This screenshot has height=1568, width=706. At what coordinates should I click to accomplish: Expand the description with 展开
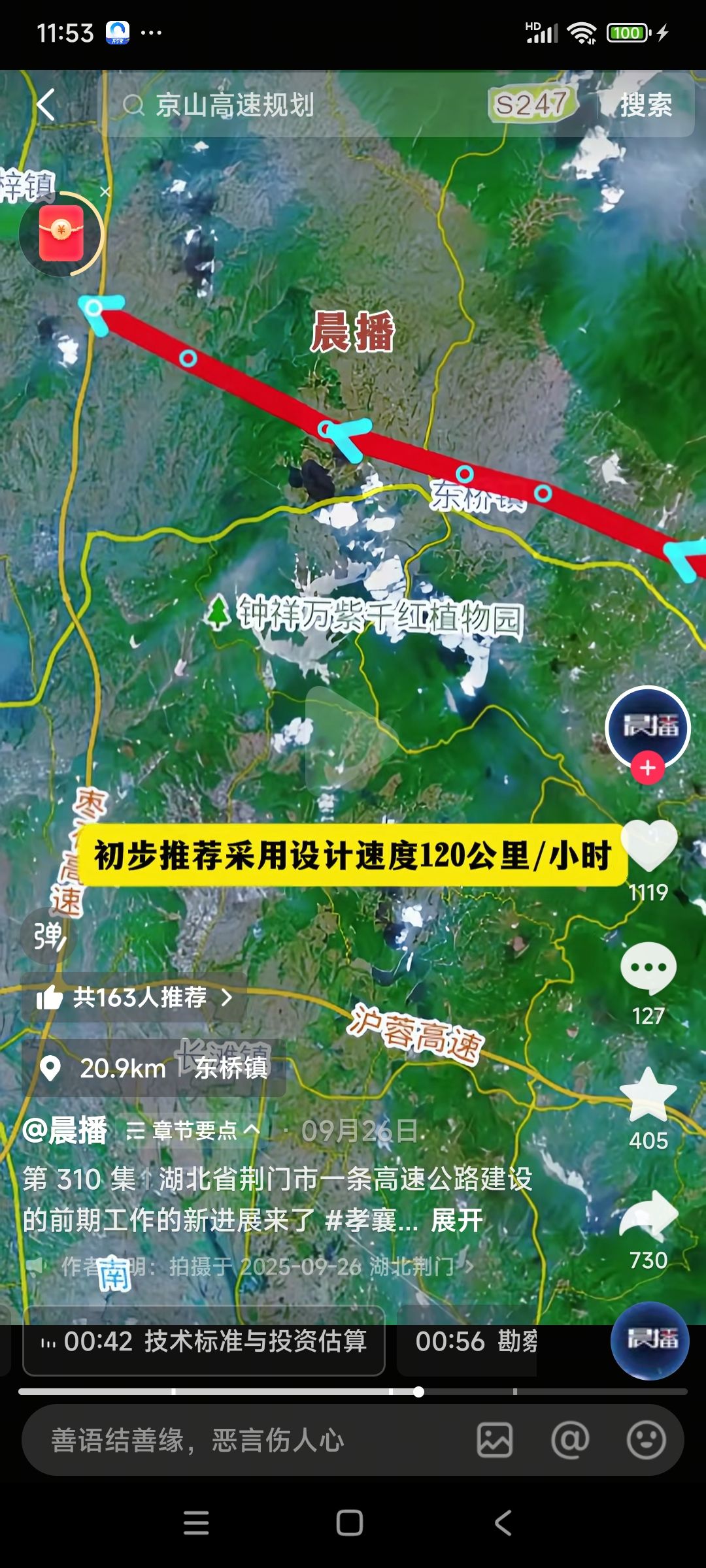point(457,1220)
